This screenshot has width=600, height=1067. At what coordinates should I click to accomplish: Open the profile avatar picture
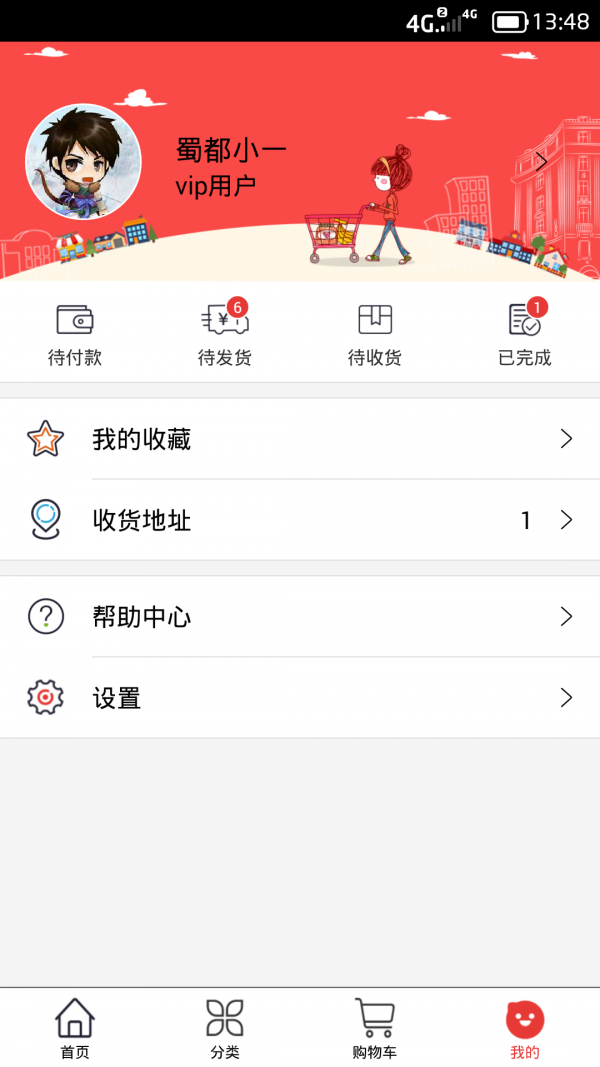83,161
